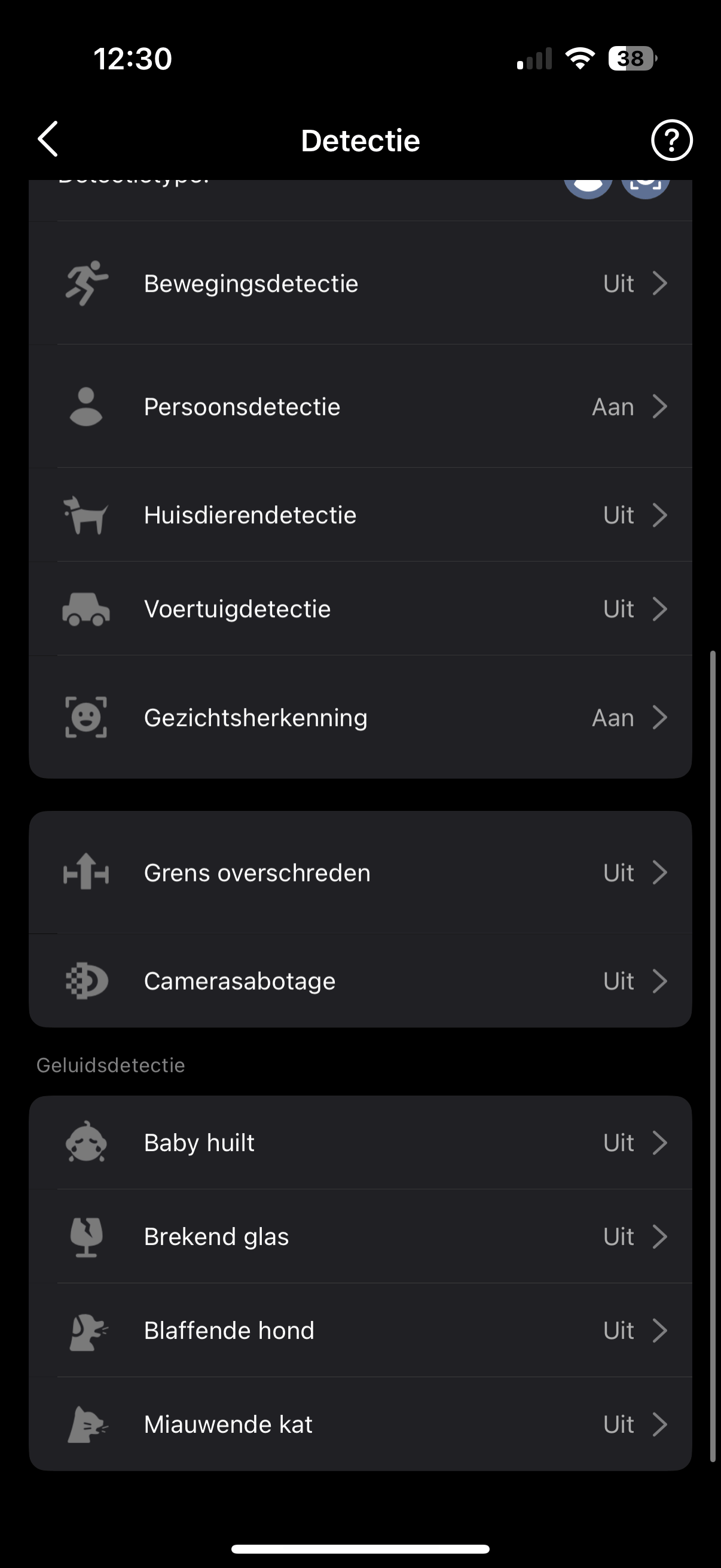Open Bewegingsdetectie settings
This screenshot has width=721, height=1568.
tap(360, 283)
